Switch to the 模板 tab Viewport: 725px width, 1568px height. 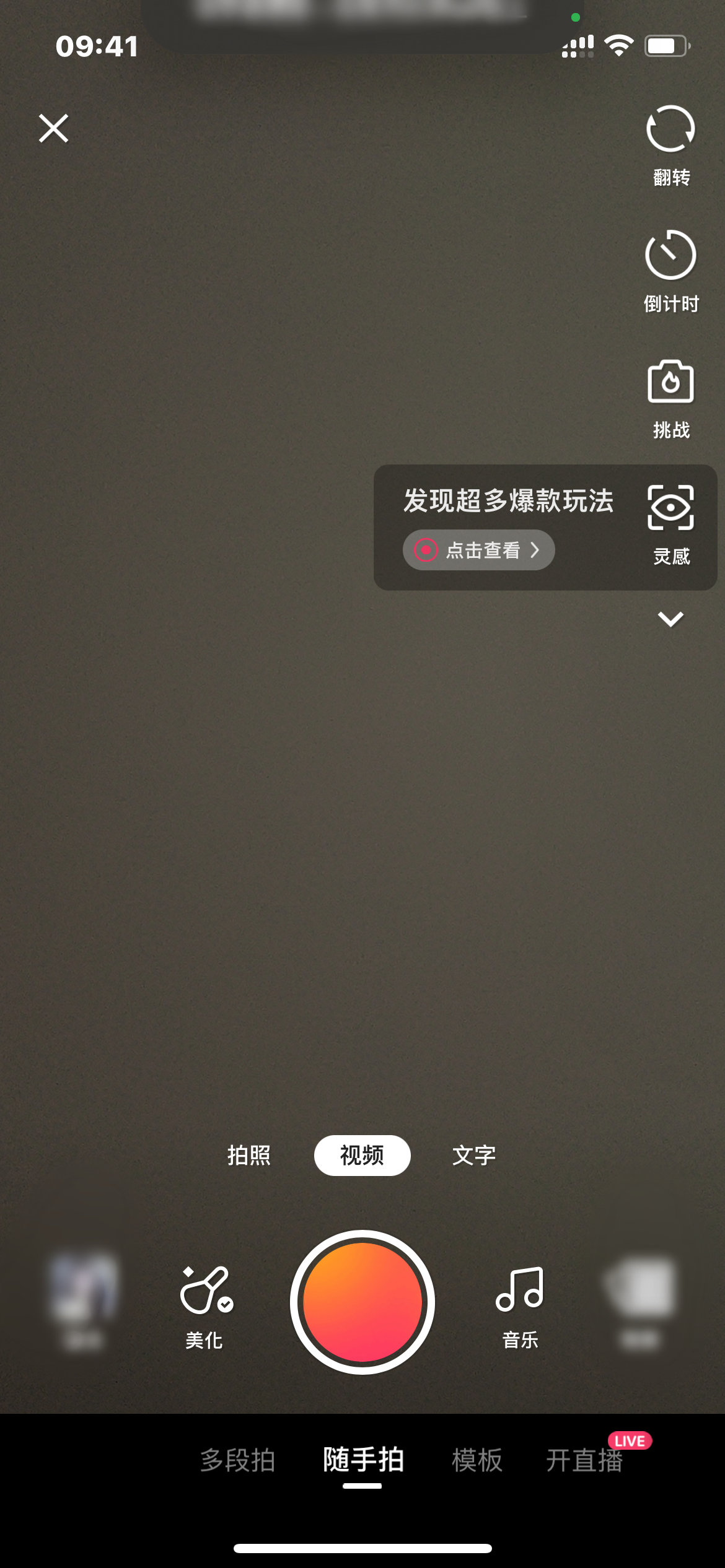coord(477,1461)
